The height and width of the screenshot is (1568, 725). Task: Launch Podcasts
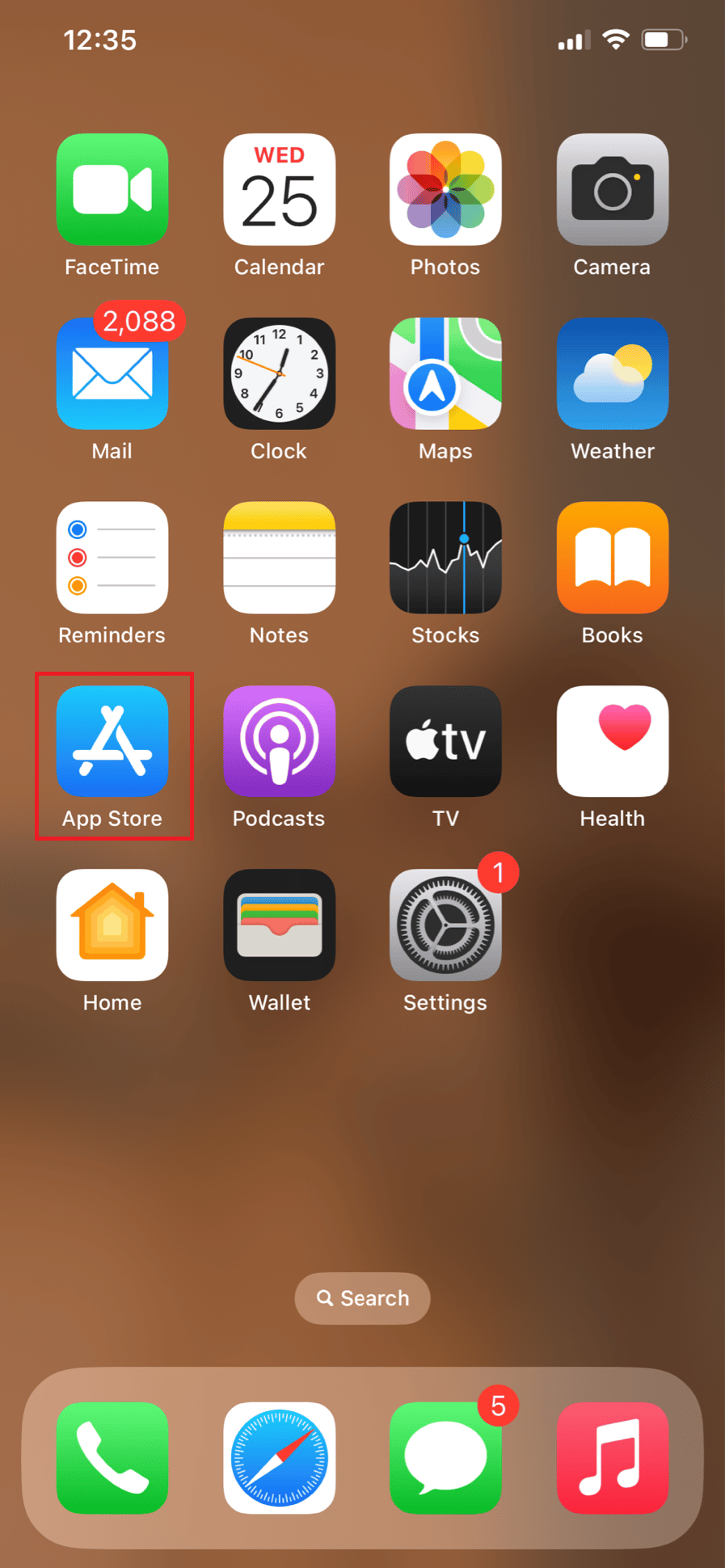279,742
